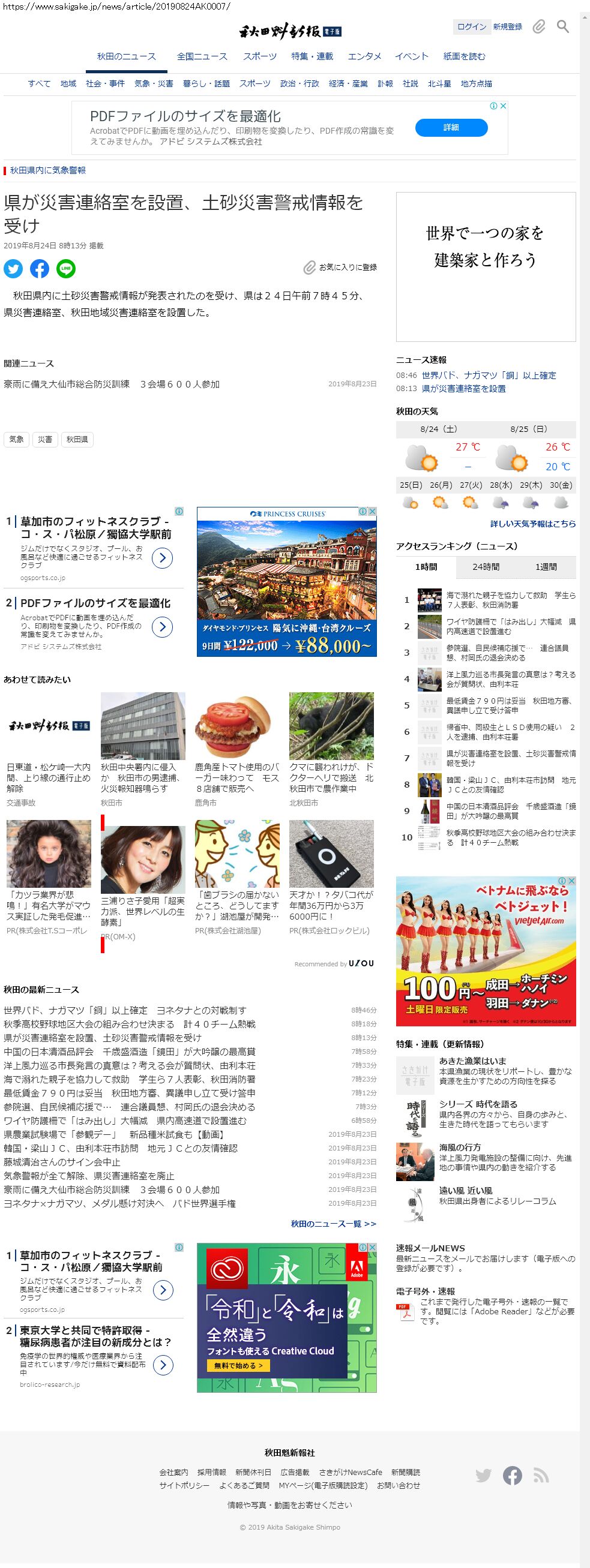The height and width of the screenshot is (1568, 590).
Task: Open 秋田のニュース一覧 link
Action: [x=333, y=1224]
